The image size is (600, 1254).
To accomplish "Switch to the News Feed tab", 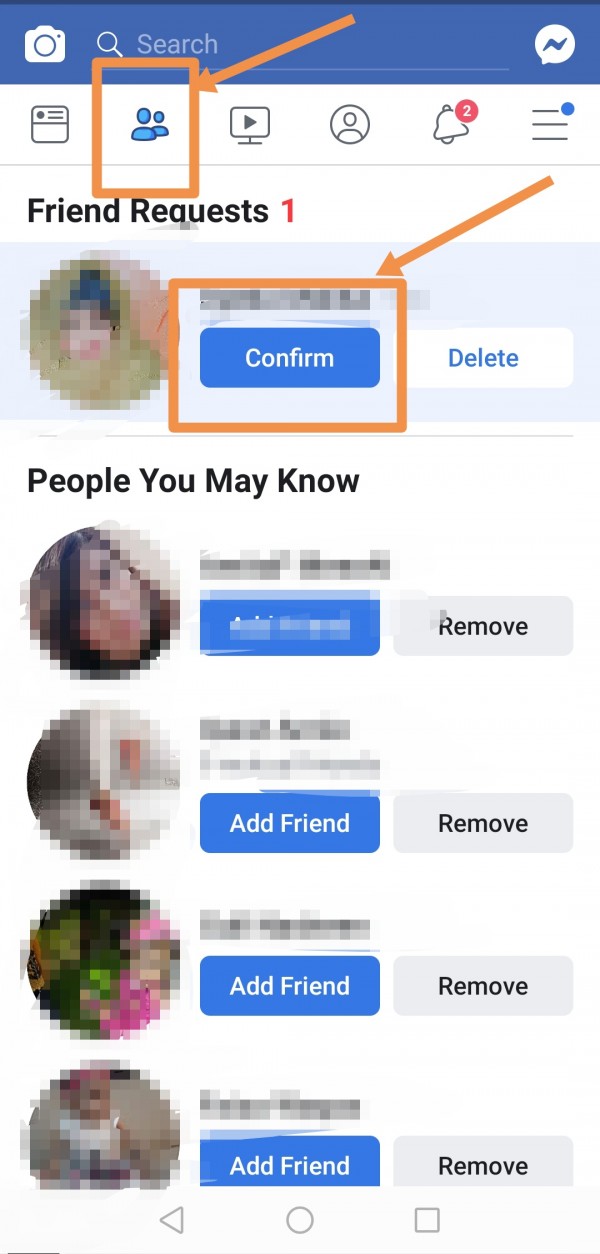I will point(50,125).
